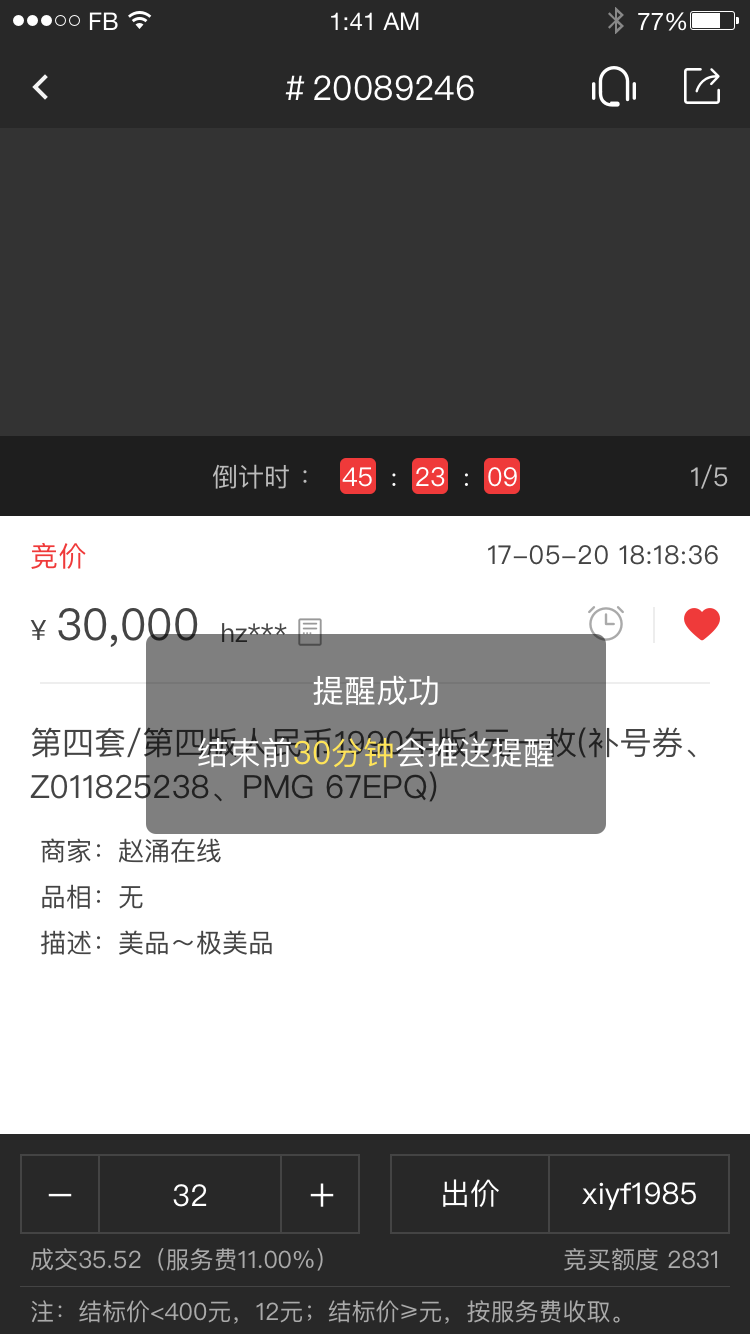Unfavorite this lot via the red heart
Screen dimensions: 750x1334
click(701, 622)
